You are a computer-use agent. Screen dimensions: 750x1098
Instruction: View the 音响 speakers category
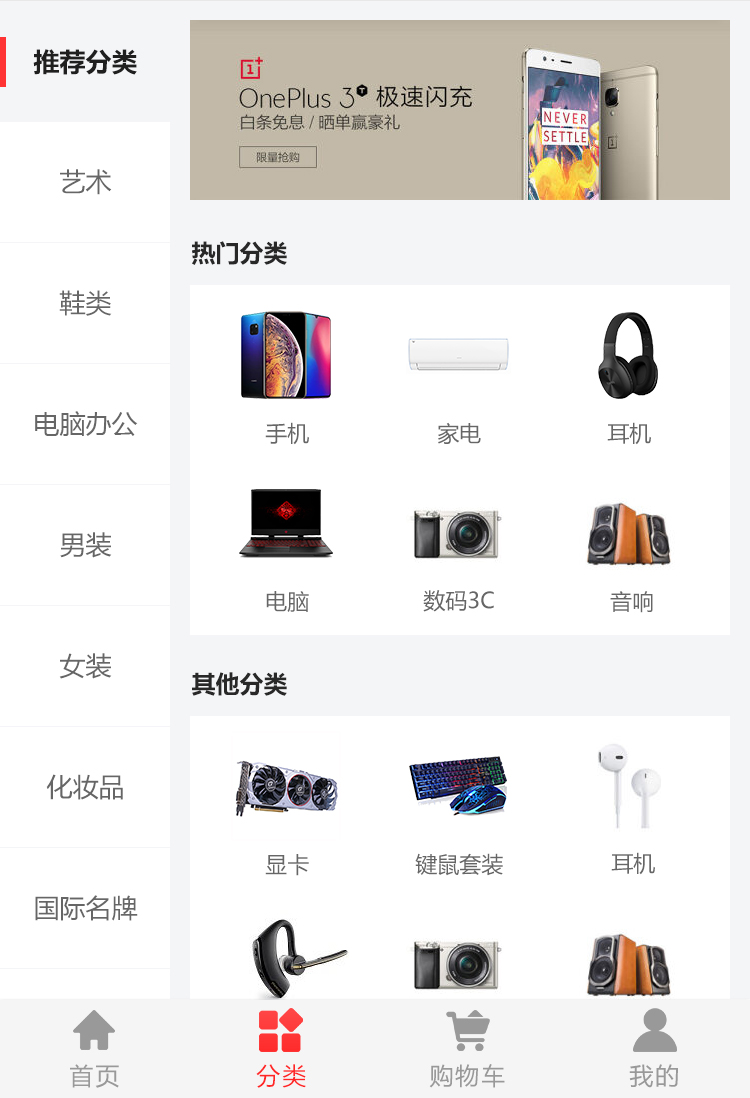click(x=630, y=545)
